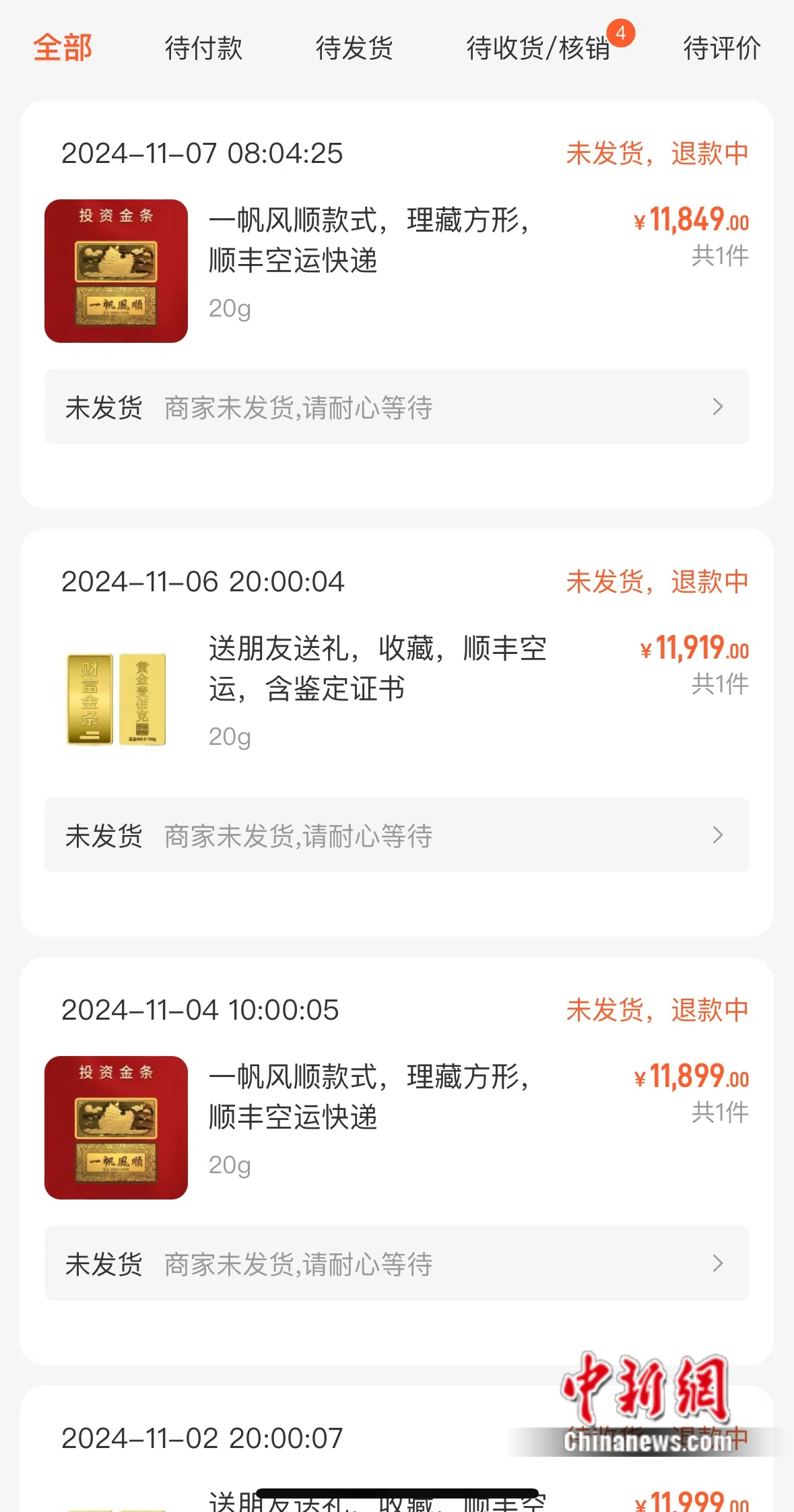View refund status of the 11-04 order
This screenshot has height=1512, width=794.
pyautogui.click(x=657, y=1010)
